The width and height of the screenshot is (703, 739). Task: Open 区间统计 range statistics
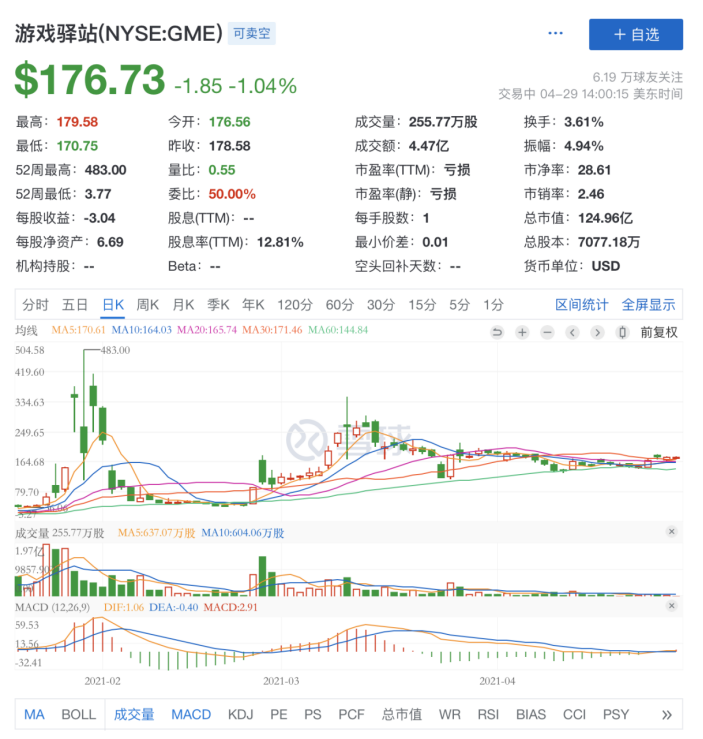[x=582, y=305]
